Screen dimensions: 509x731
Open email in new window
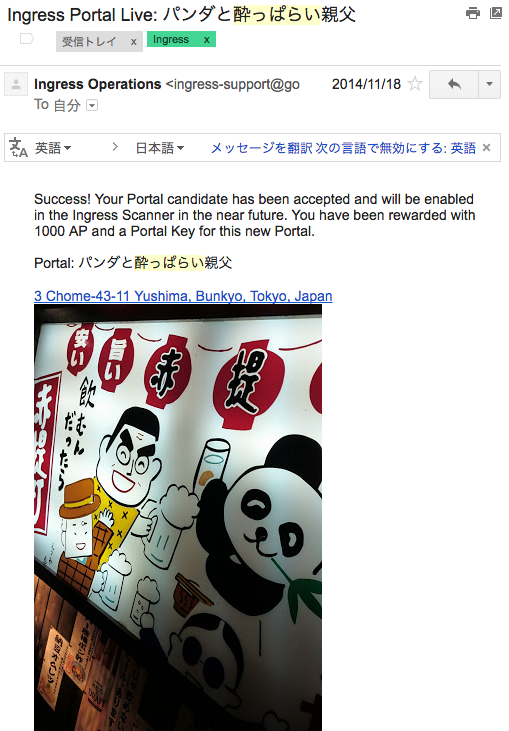pyautogui.click(x=496, y=13)
